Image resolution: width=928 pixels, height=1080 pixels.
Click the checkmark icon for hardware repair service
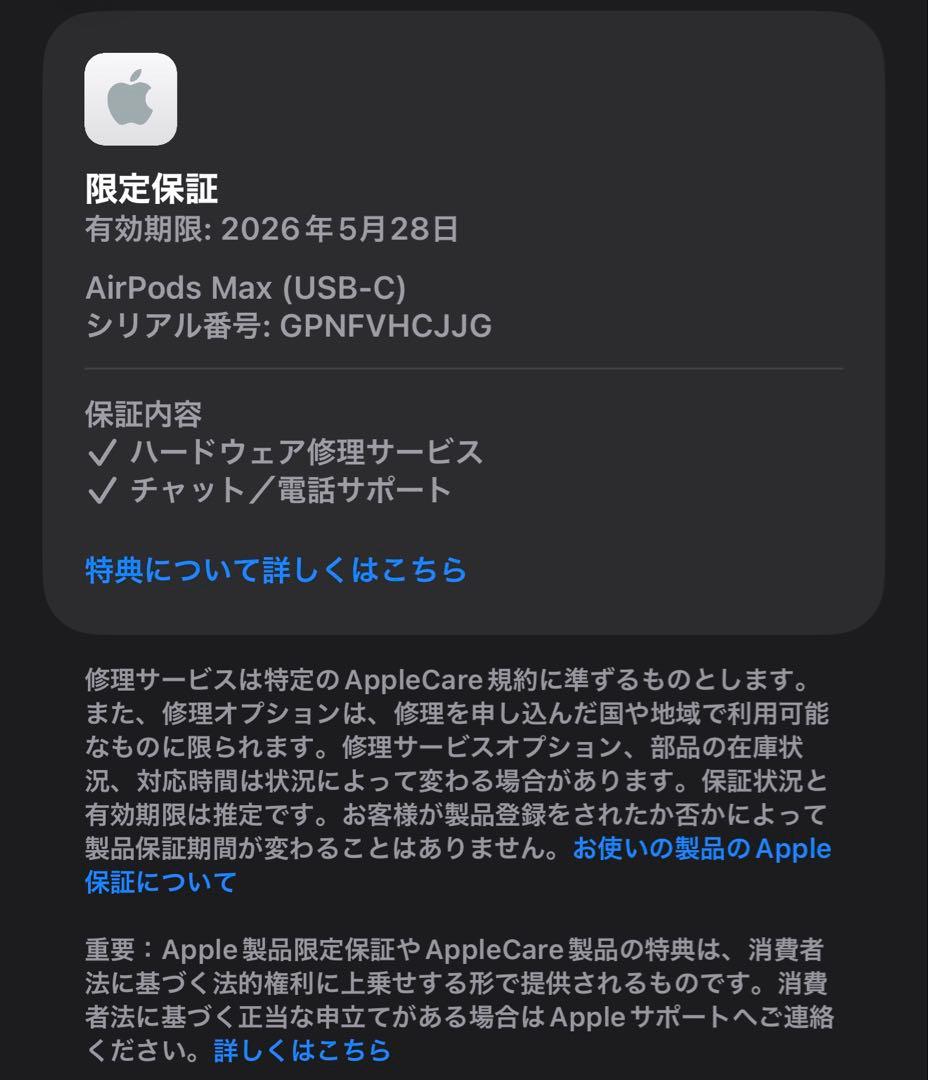point(100,450)
